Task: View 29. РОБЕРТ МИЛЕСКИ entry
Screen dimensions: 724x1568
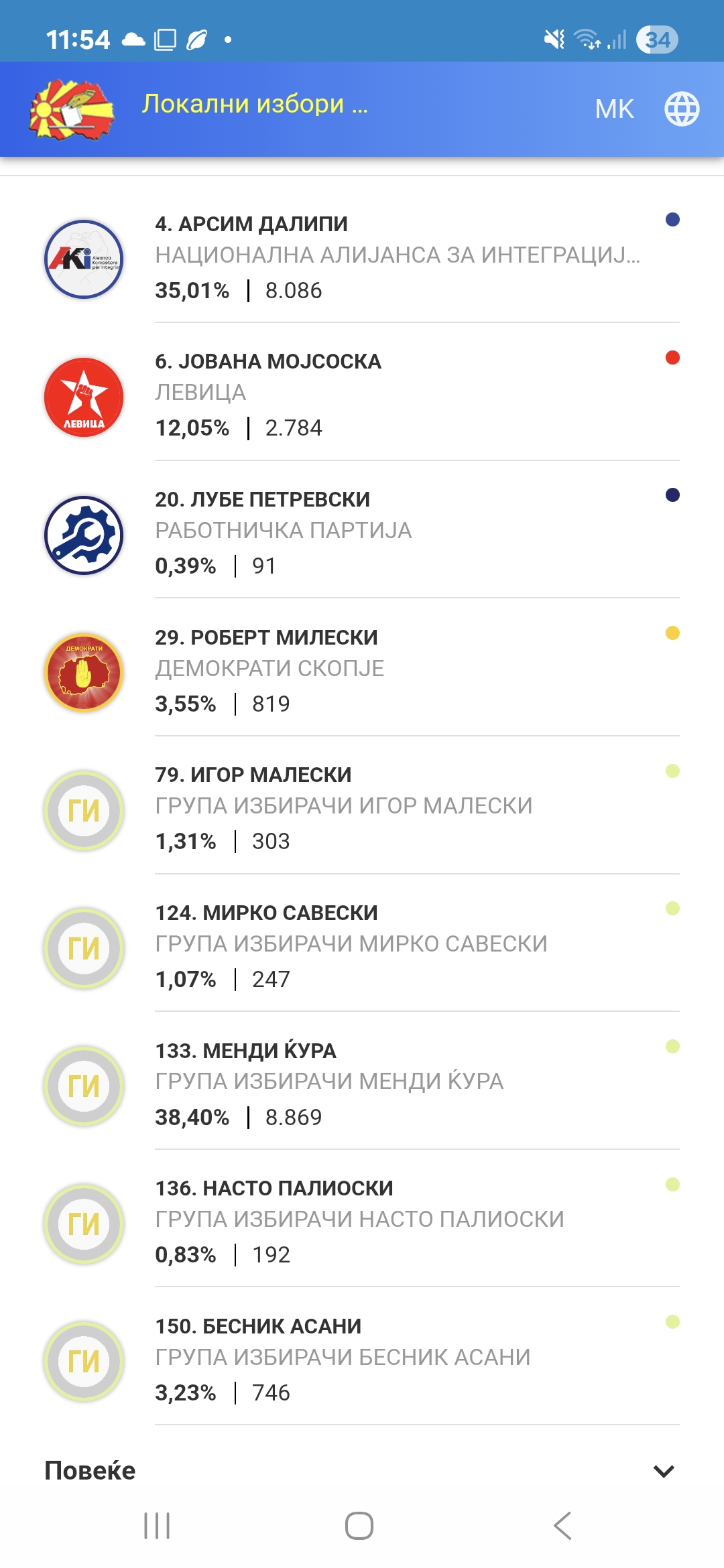Action: (362, 671)
